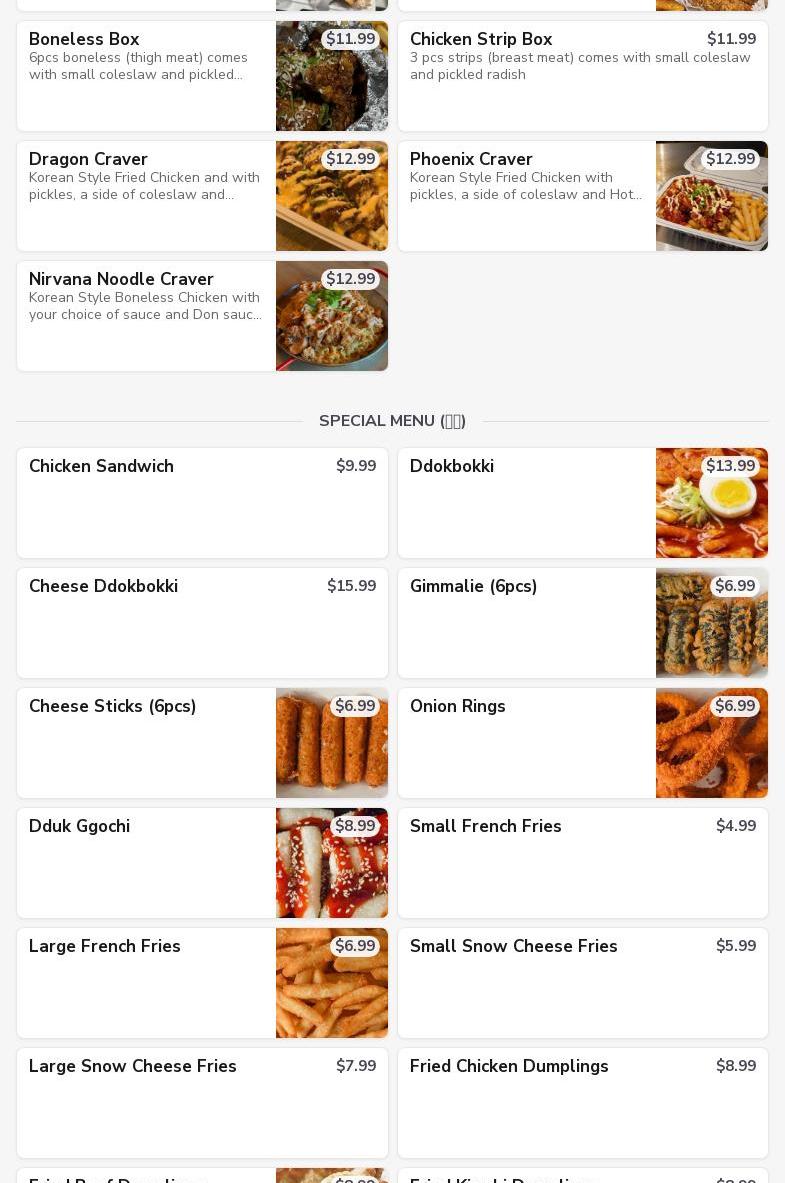Select the Chicken Strip Box card
Viewport: 785px width, 1183px height.
(582, 76)
